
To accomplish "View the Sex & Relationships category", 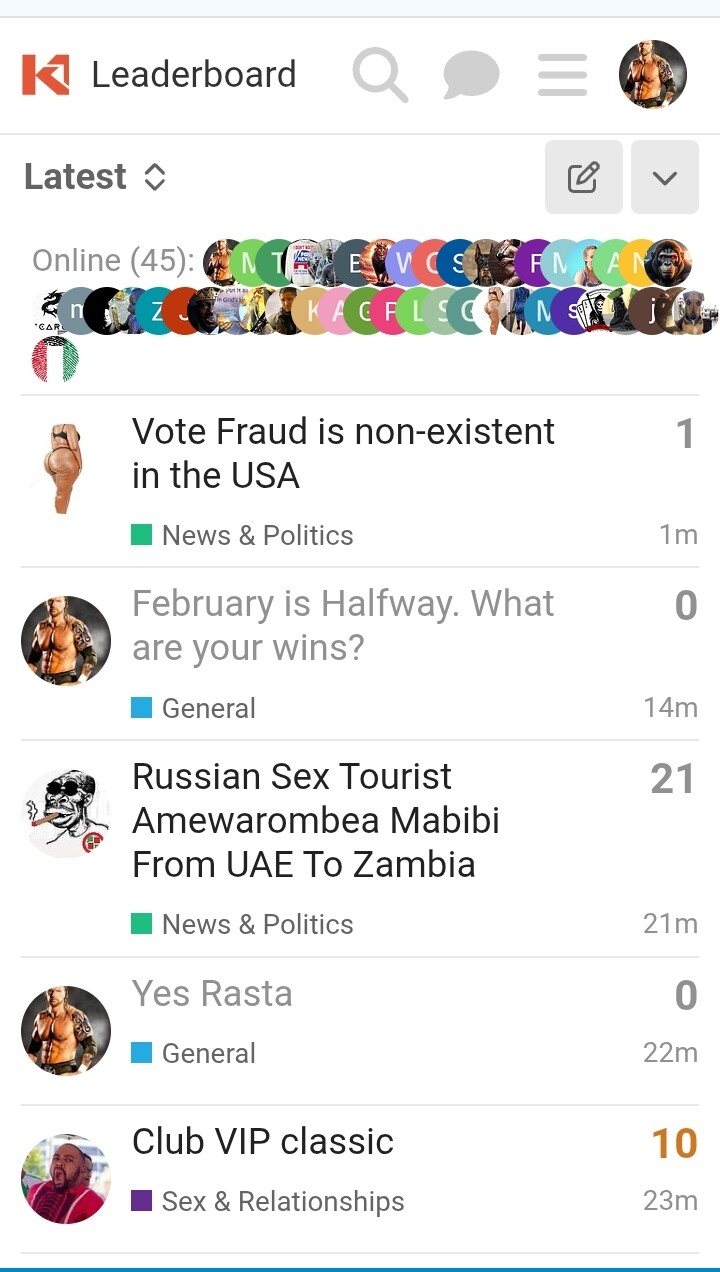I will click(282, 1201).
